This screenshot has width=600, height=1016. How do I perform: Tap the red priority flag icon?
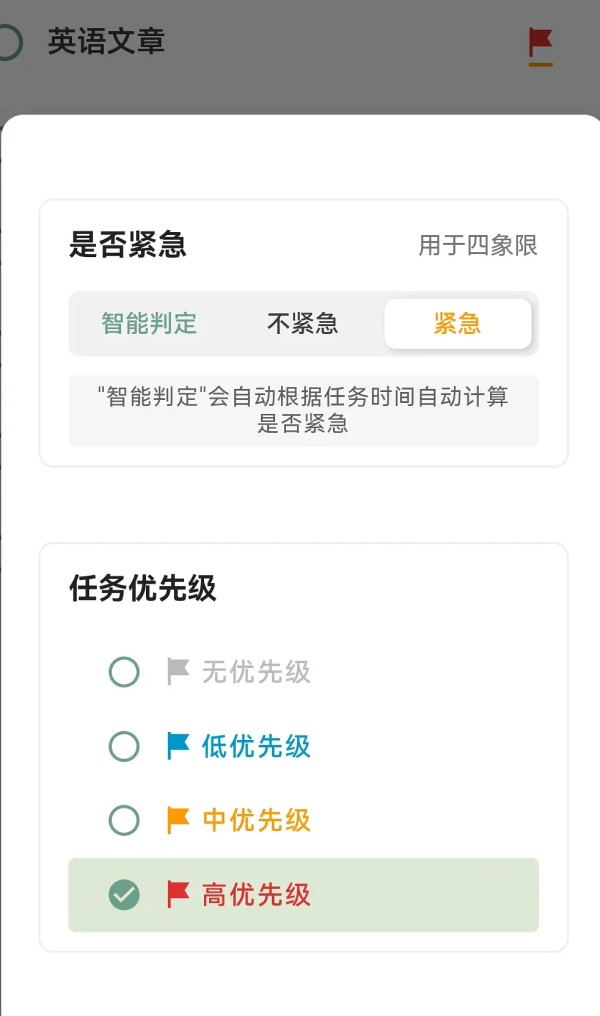pos(540,47)
